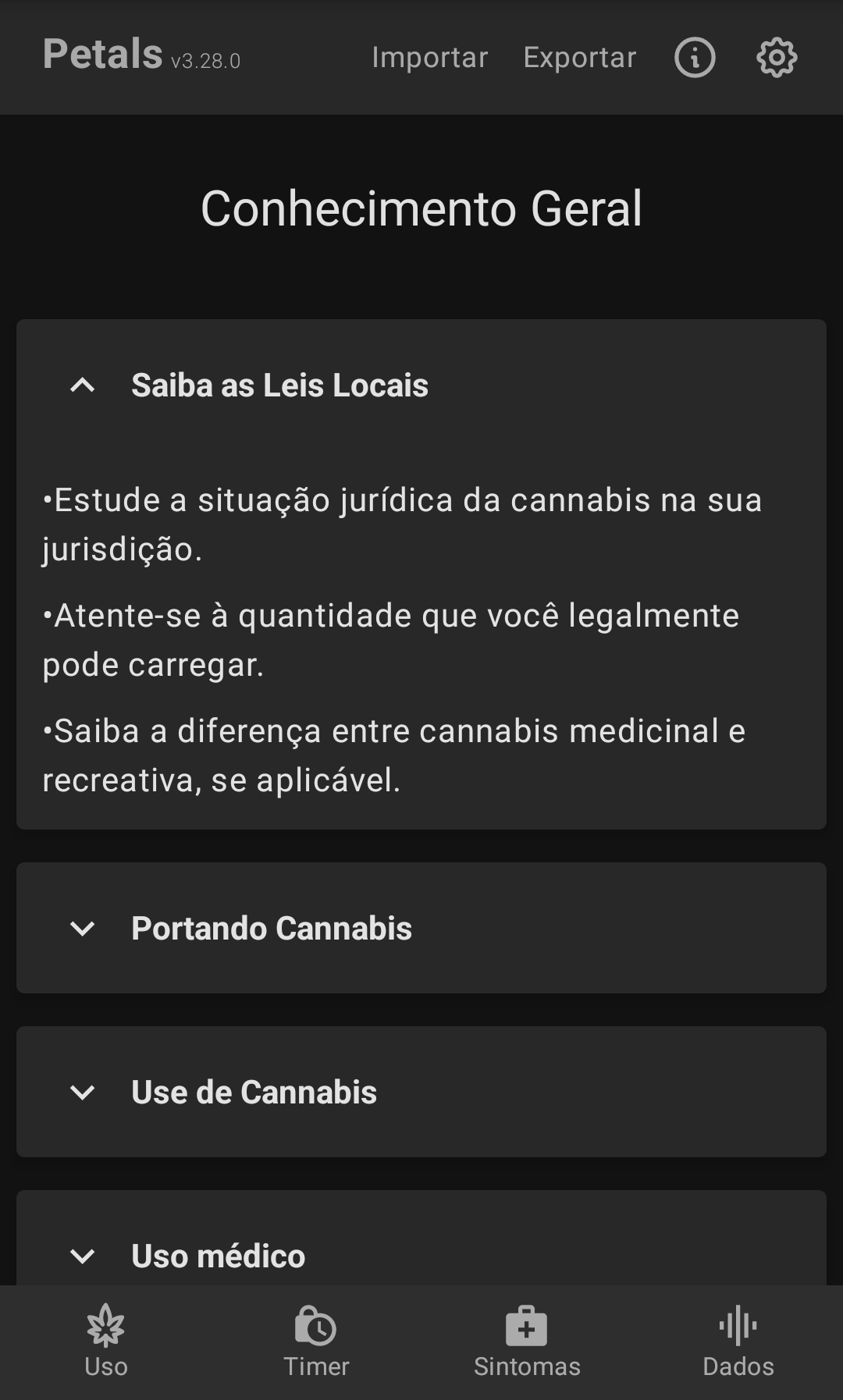Open the info icon in the header
This screenshot has width=843, height=1400.
click(694, 58)
